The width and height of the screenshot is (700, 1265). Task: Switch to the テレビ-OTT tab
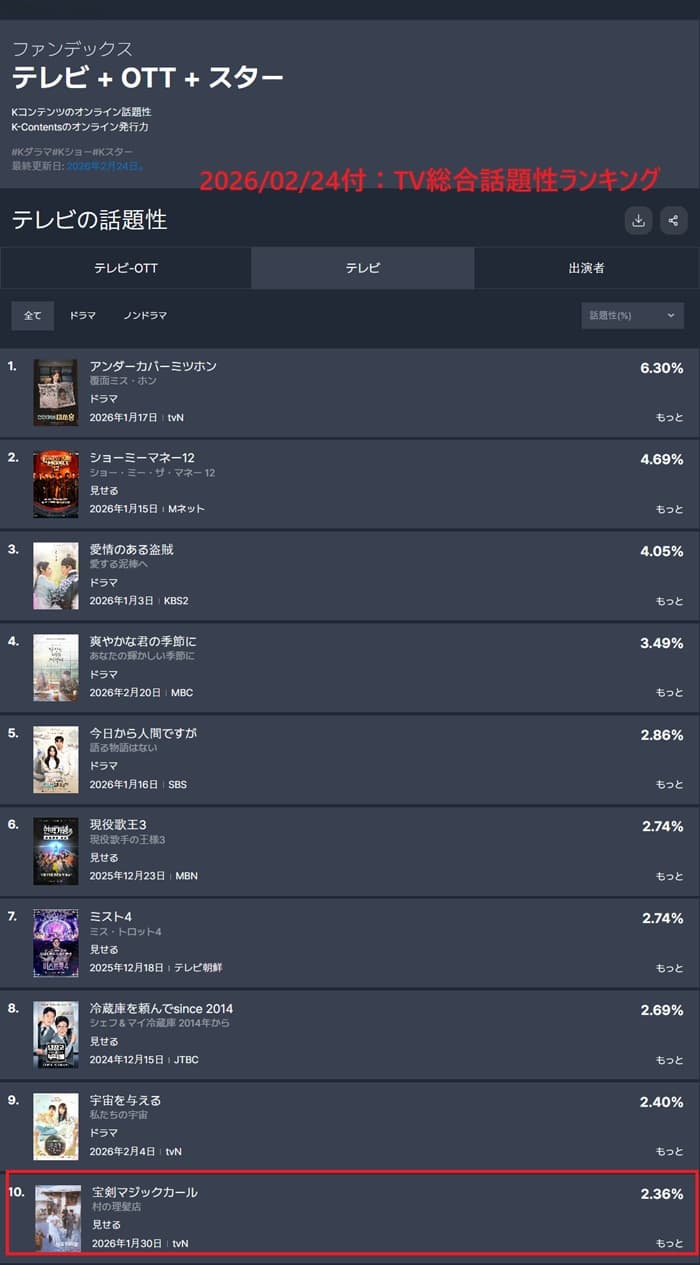[x=126, y=268]
